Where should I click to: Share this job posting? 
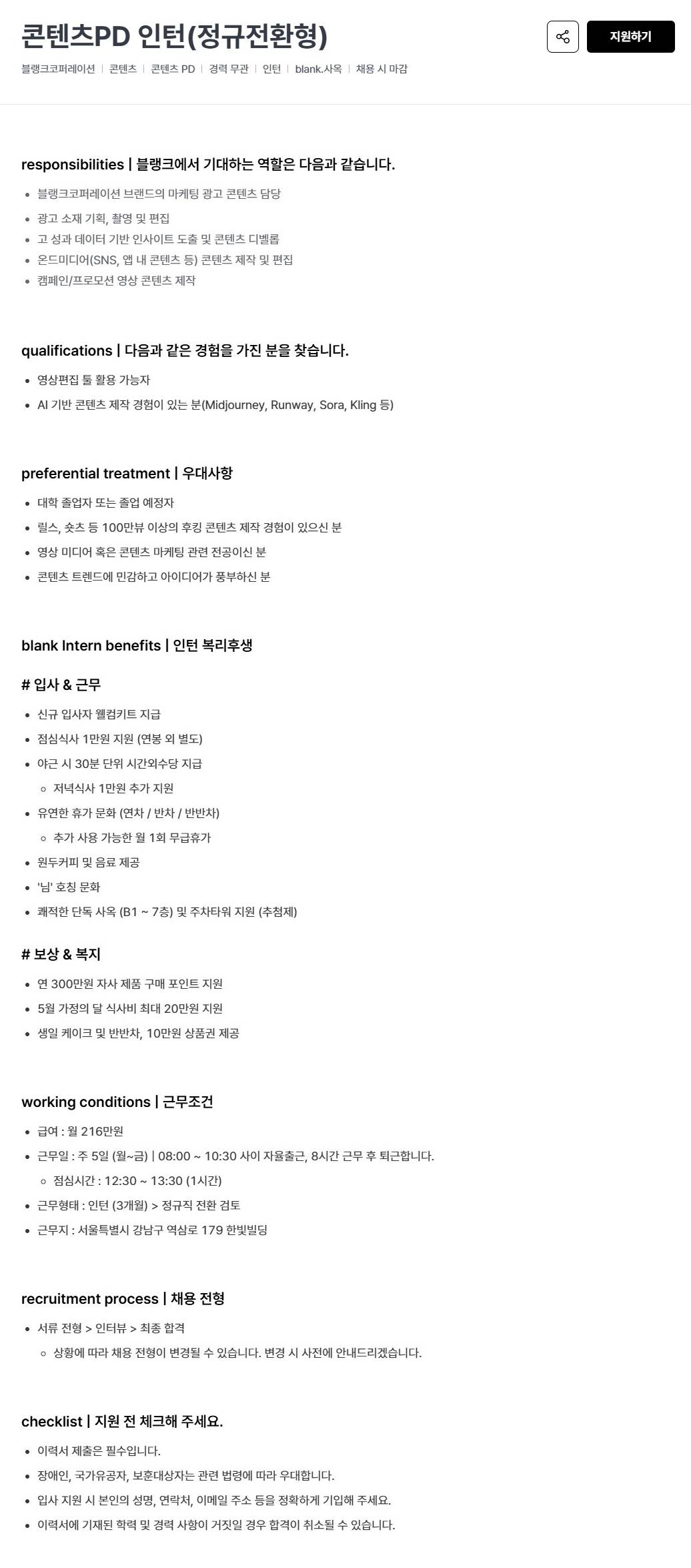tap(562, 37)
